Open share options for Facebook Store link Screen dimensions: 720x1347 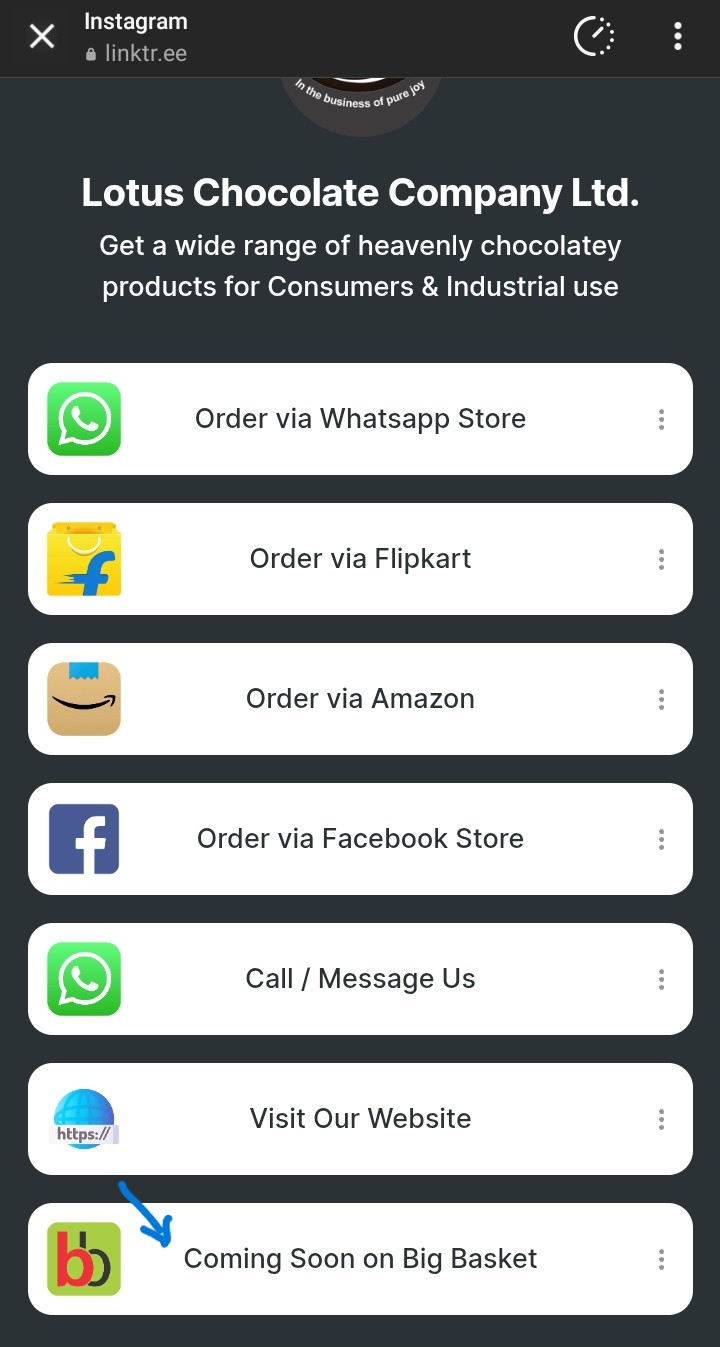661,839
